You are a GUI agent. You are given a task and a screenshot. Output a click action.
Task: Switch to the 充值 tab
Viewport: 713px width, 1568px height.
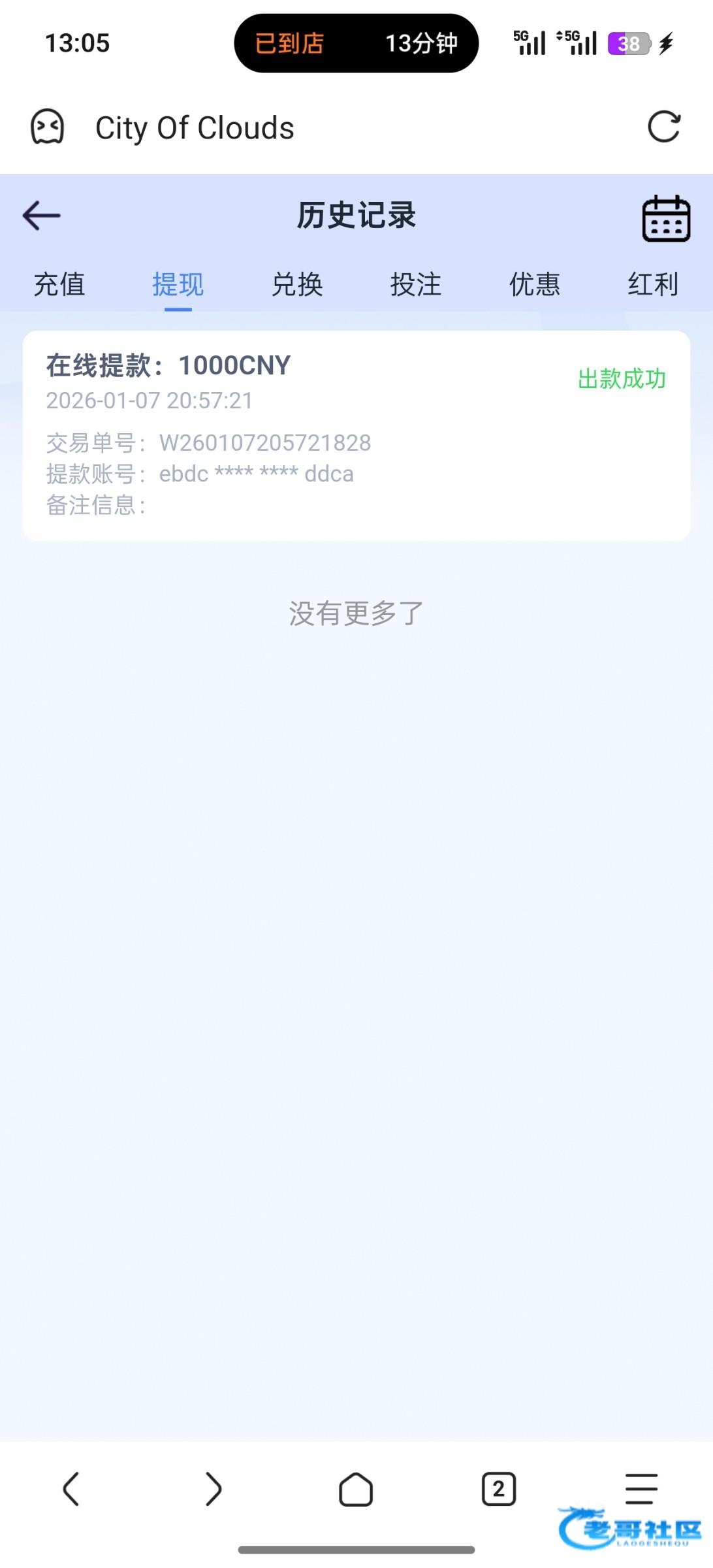coord(59,285)
